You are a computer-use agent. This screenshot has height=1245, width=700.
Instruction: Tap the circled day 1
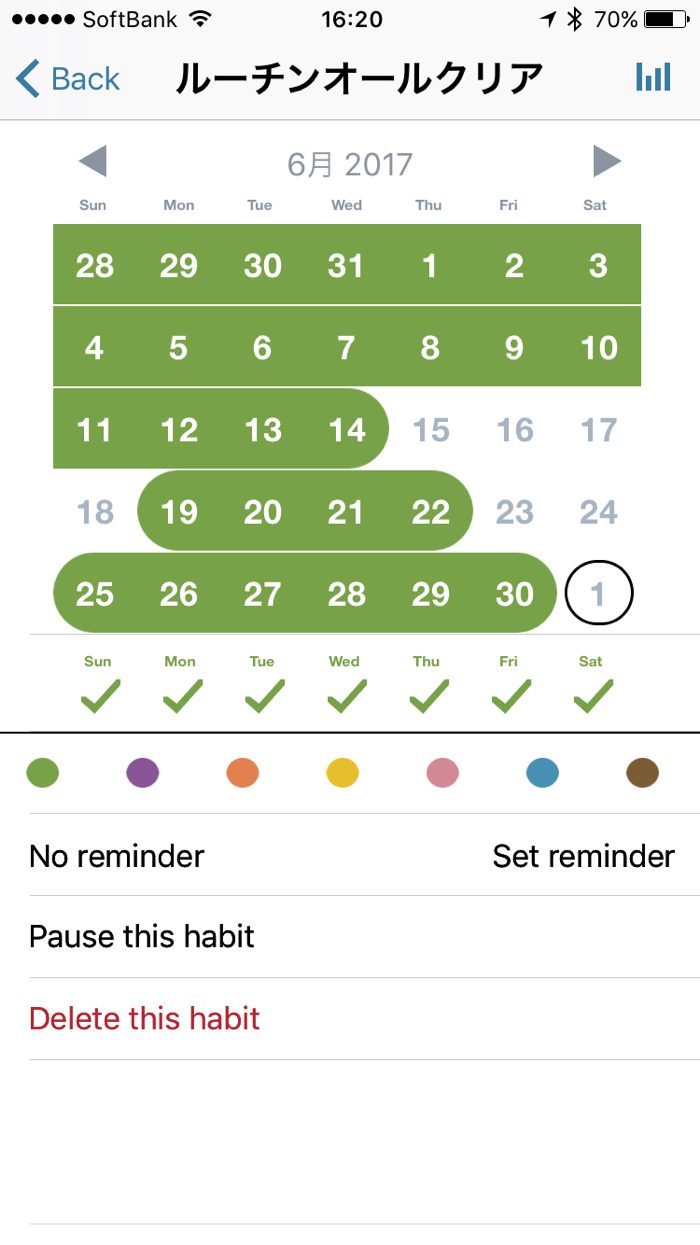[x=598, y=594]
